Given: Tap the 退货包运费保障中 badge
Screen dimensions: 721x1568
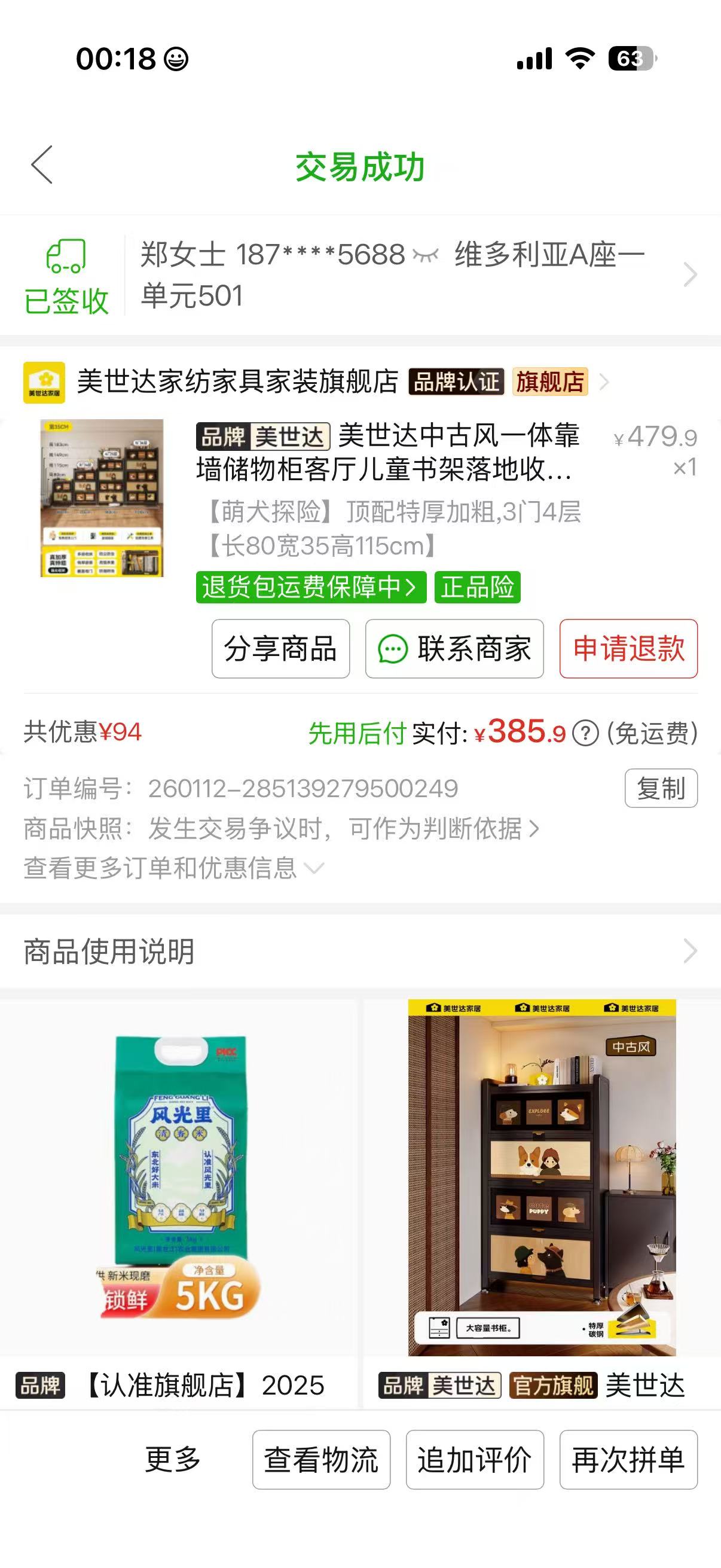Looking at the screenshot, I should point(310,587).
